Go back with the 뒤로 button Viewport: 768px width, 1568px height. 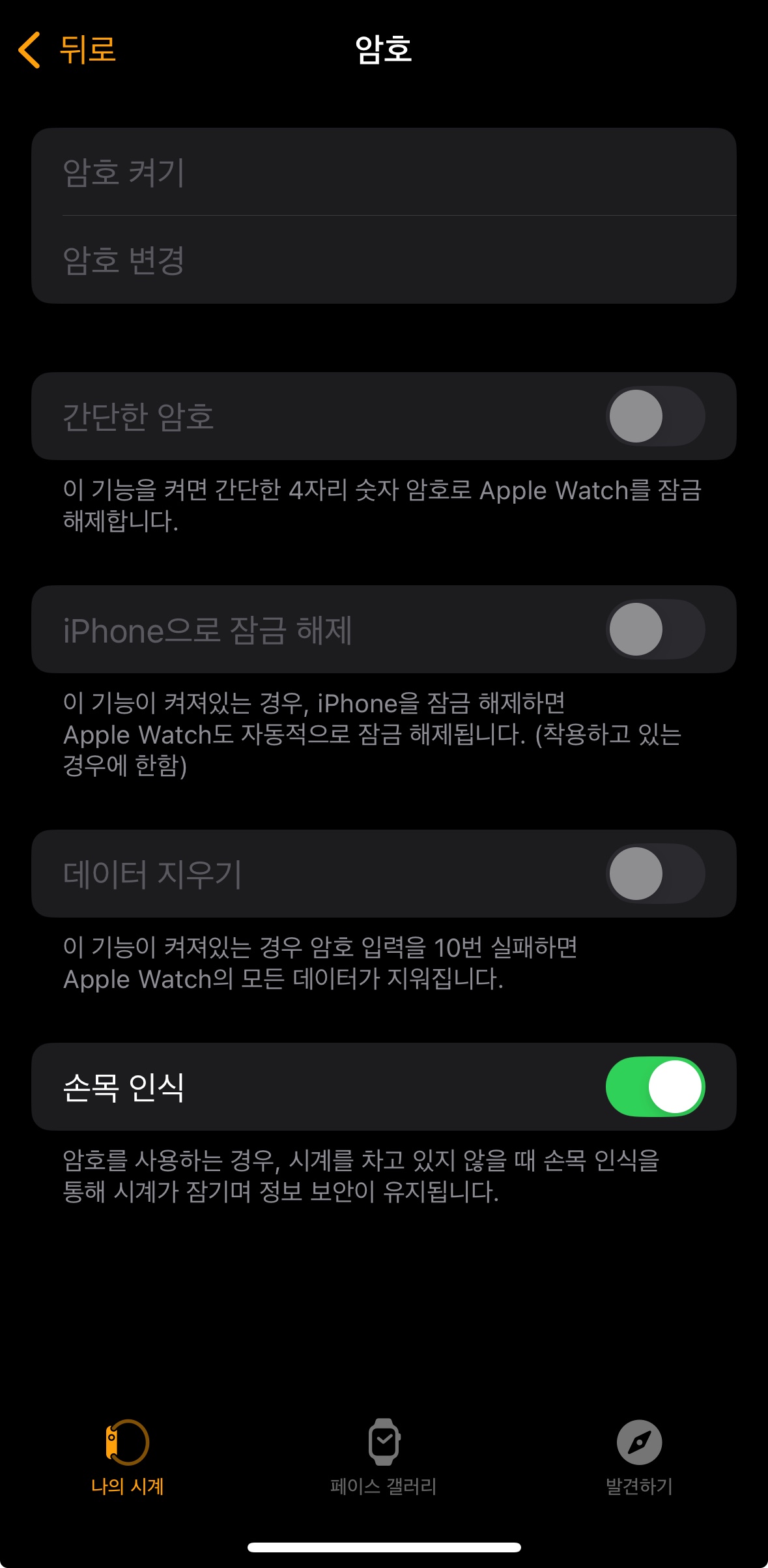click(x=67, y=50)
